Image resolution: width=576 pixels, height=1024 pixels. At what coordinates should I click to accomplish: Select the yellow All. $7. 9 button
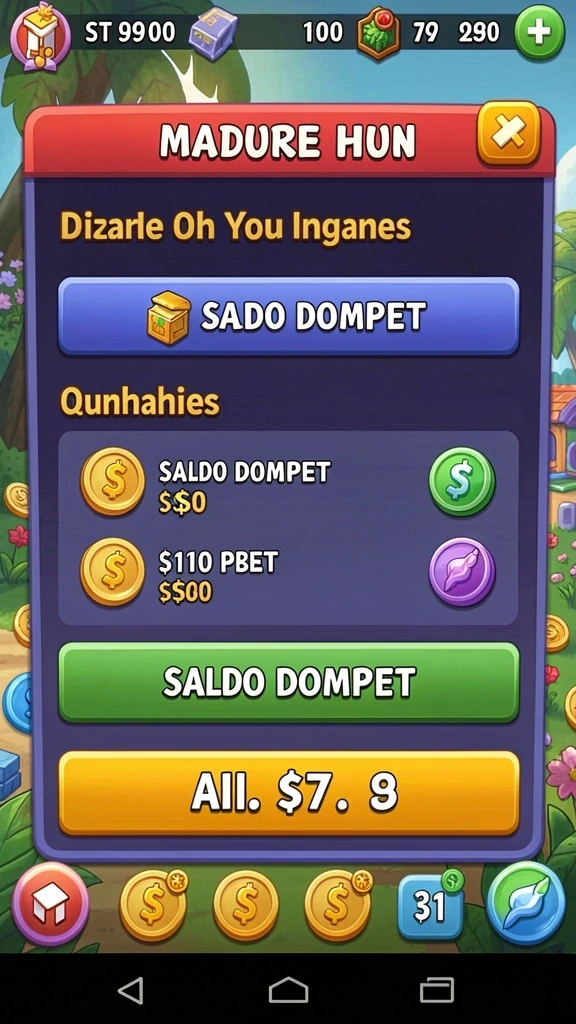coord(289,793)
